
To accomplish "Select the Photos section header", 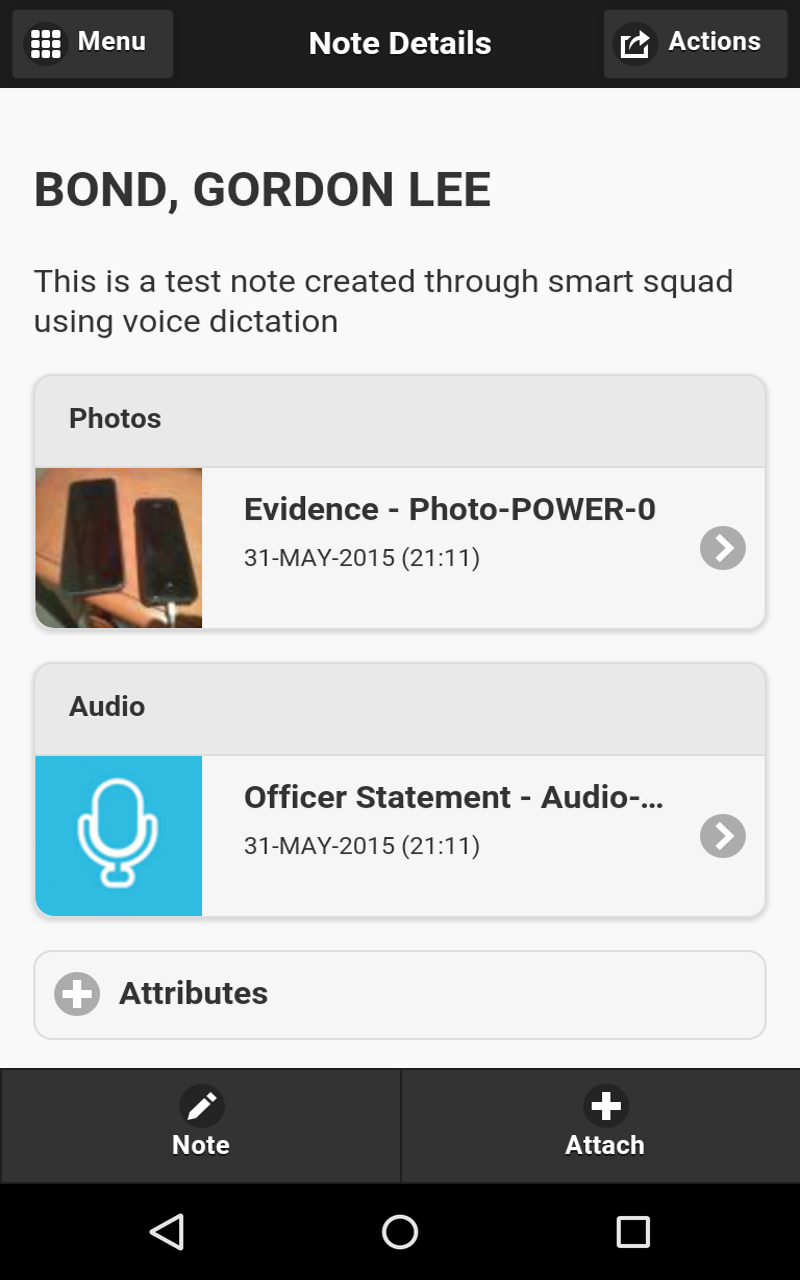I will [115, 419].
